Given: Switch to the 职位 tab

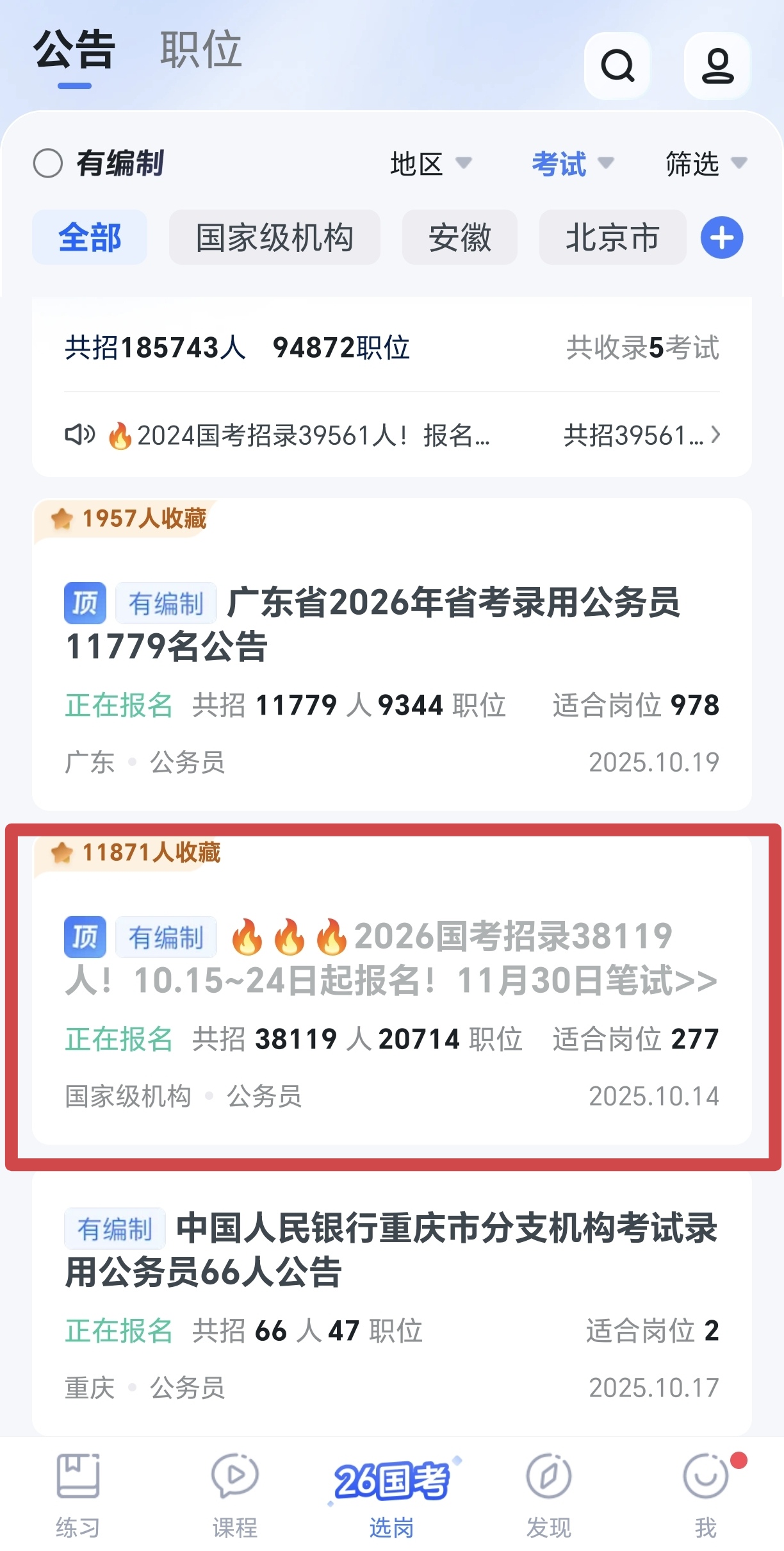Looking at the screenshot, I should point(200,50).
